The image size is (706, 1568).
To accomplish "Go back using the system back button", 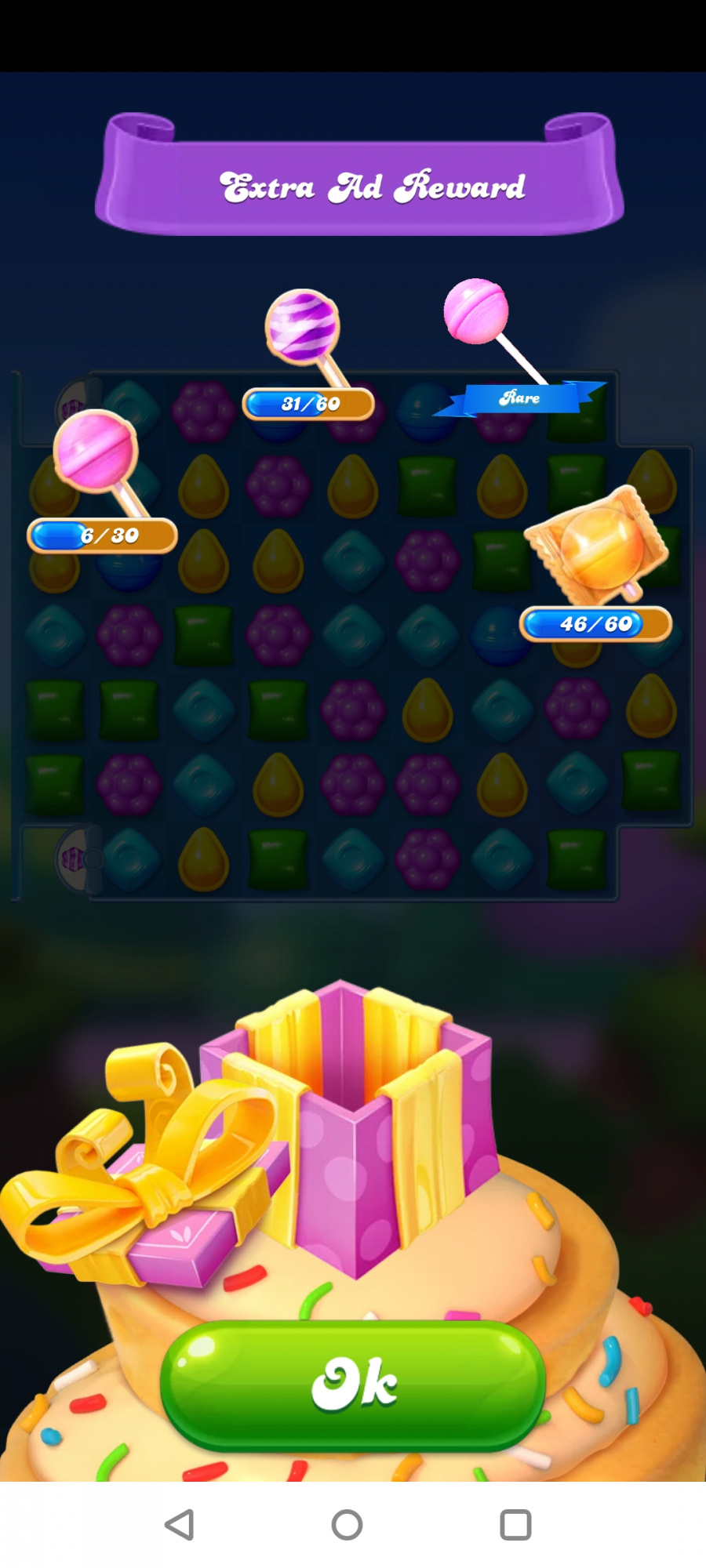I will tap(180, 1525).
